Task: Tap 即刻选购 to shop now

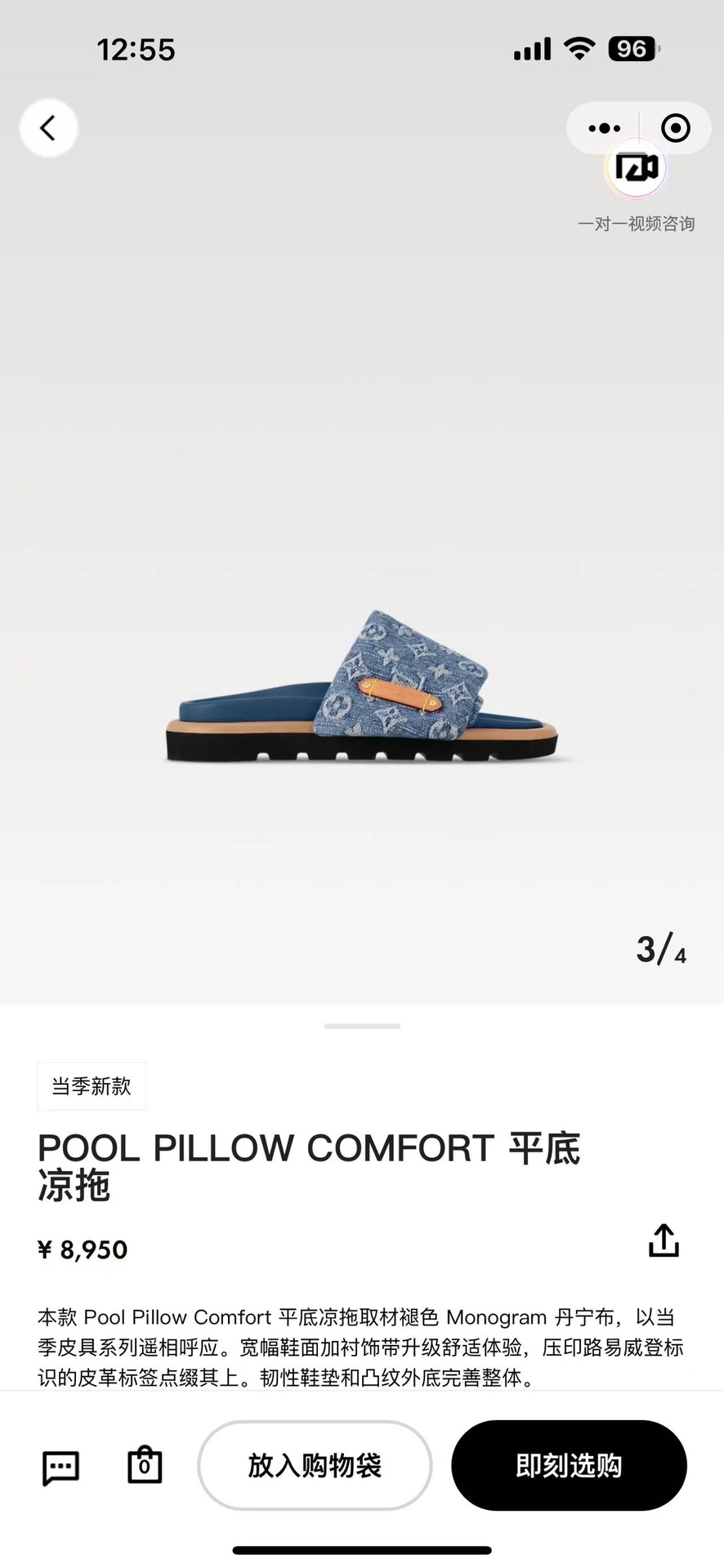Action: 569,1466
